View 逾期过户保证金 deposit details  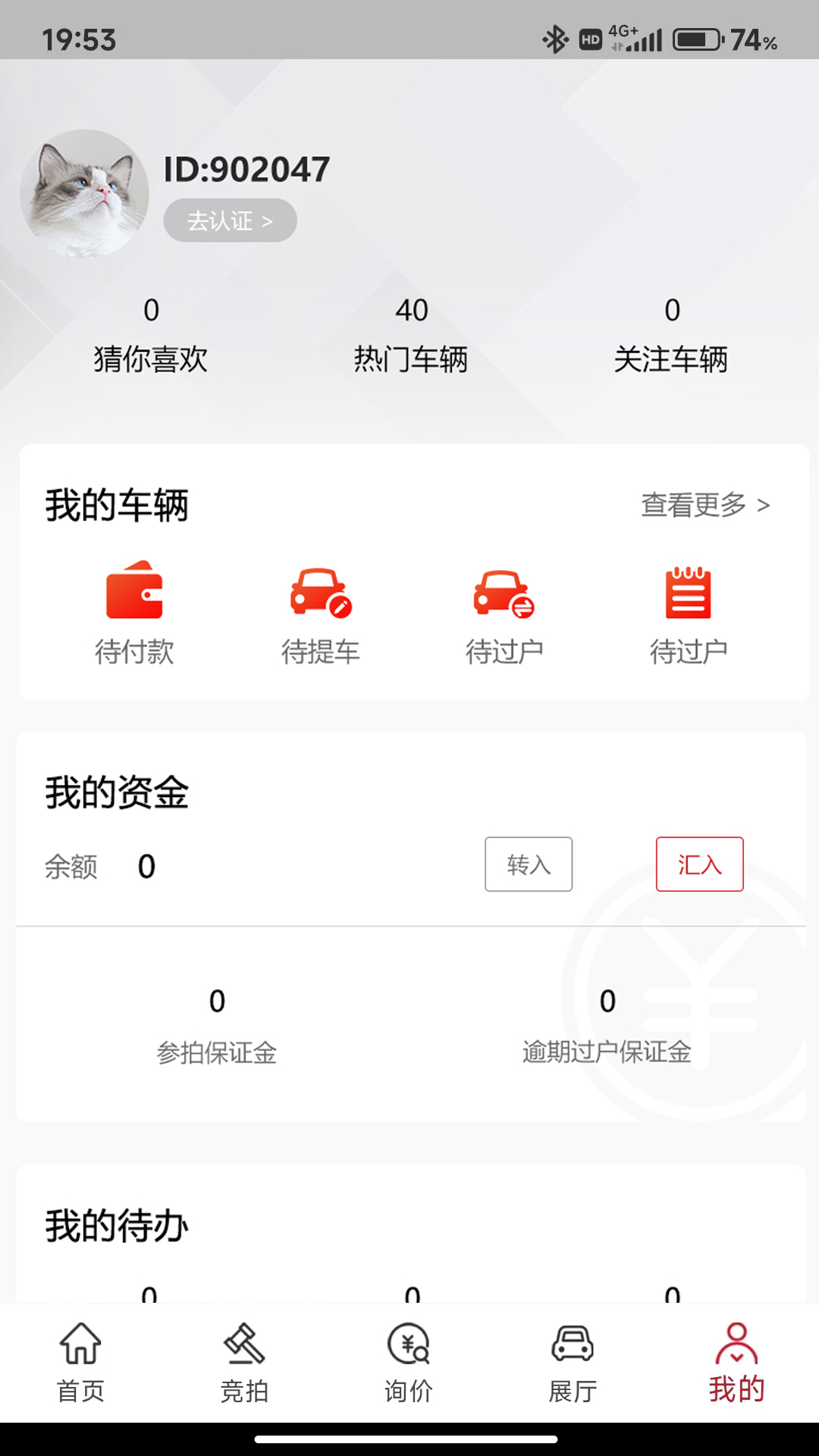click(x=607, y=1025)
